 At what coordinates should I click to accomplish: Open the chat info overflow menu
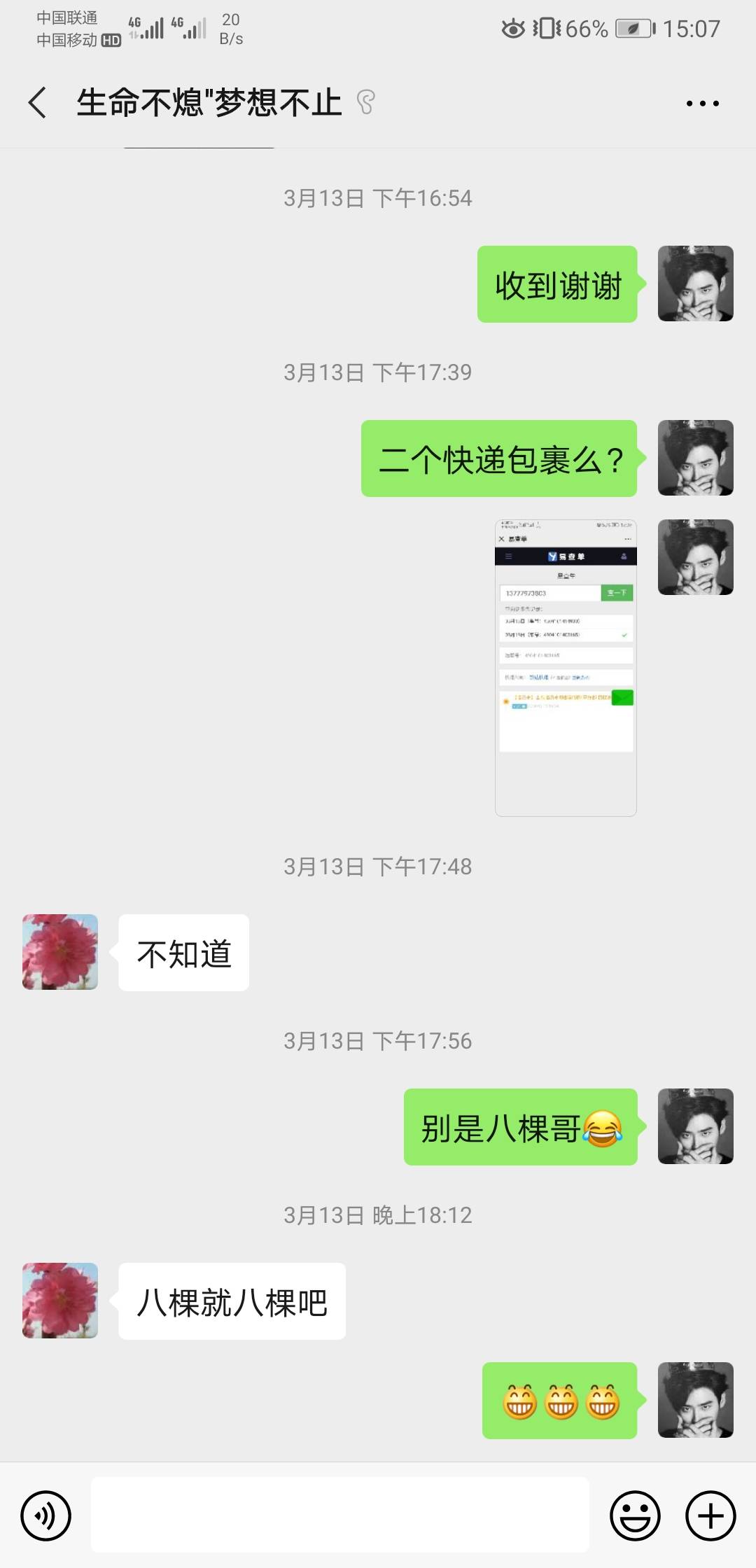pyautogui.click(x=702, y=104)
